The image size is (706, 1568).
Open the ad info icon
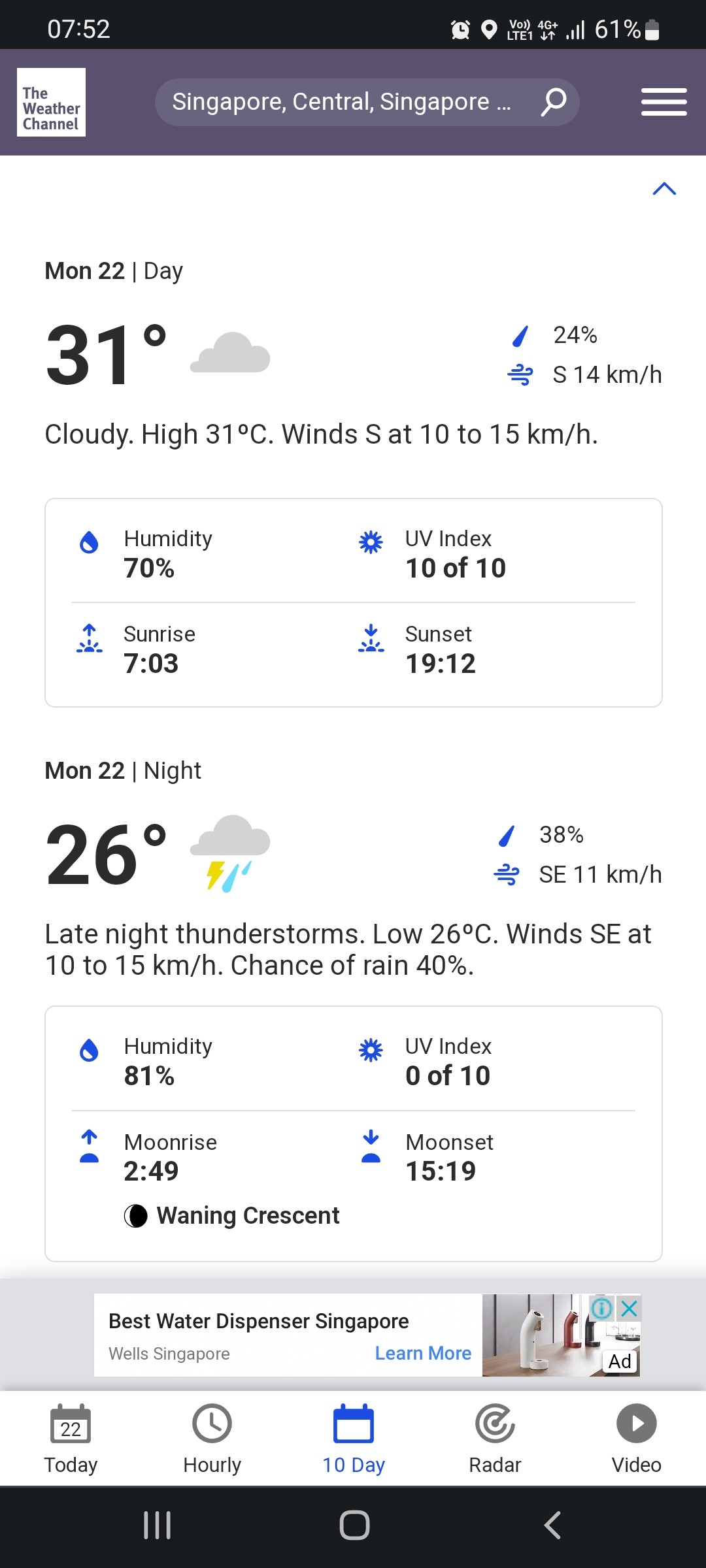pos(601,1308)
